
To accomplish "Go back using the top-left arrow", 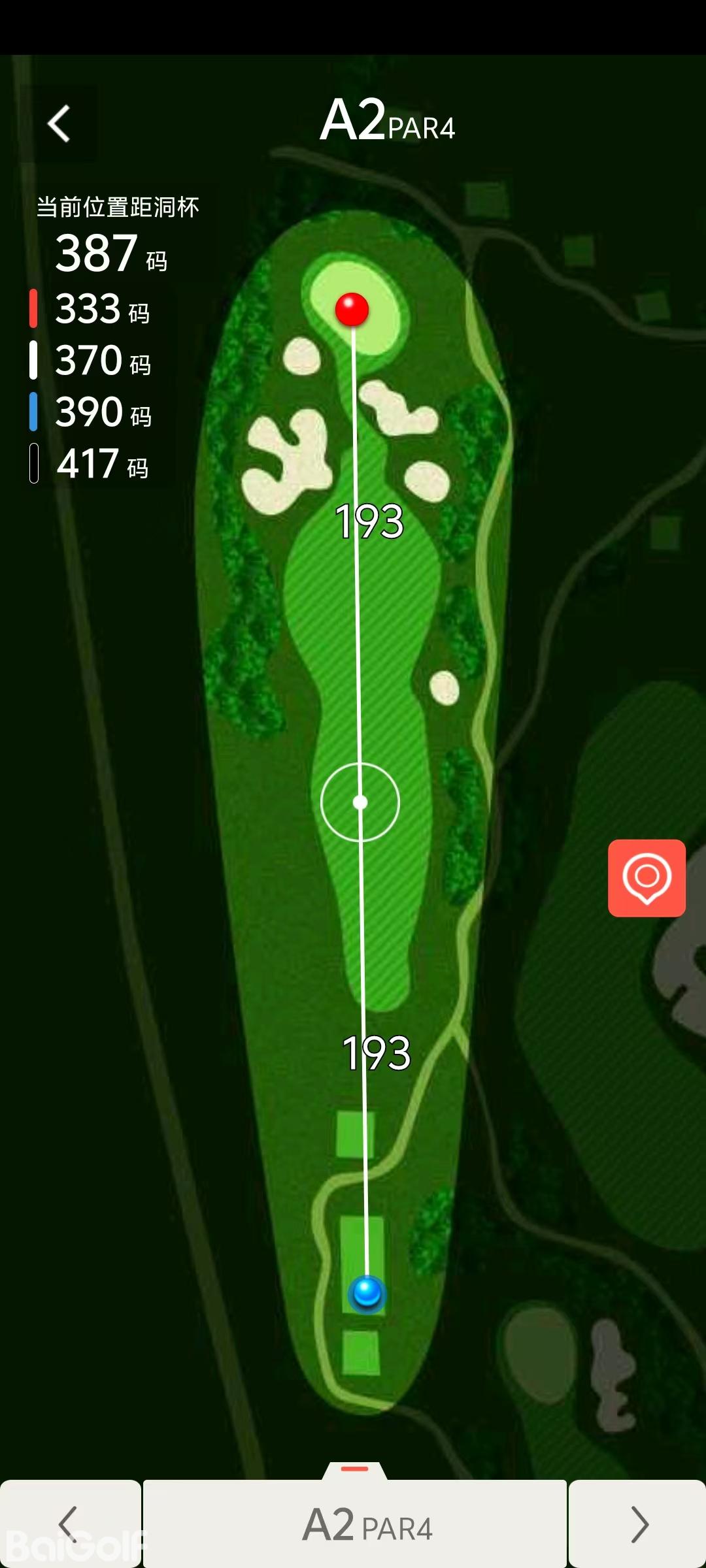I will pyautogui.click(x=59, y=123).
